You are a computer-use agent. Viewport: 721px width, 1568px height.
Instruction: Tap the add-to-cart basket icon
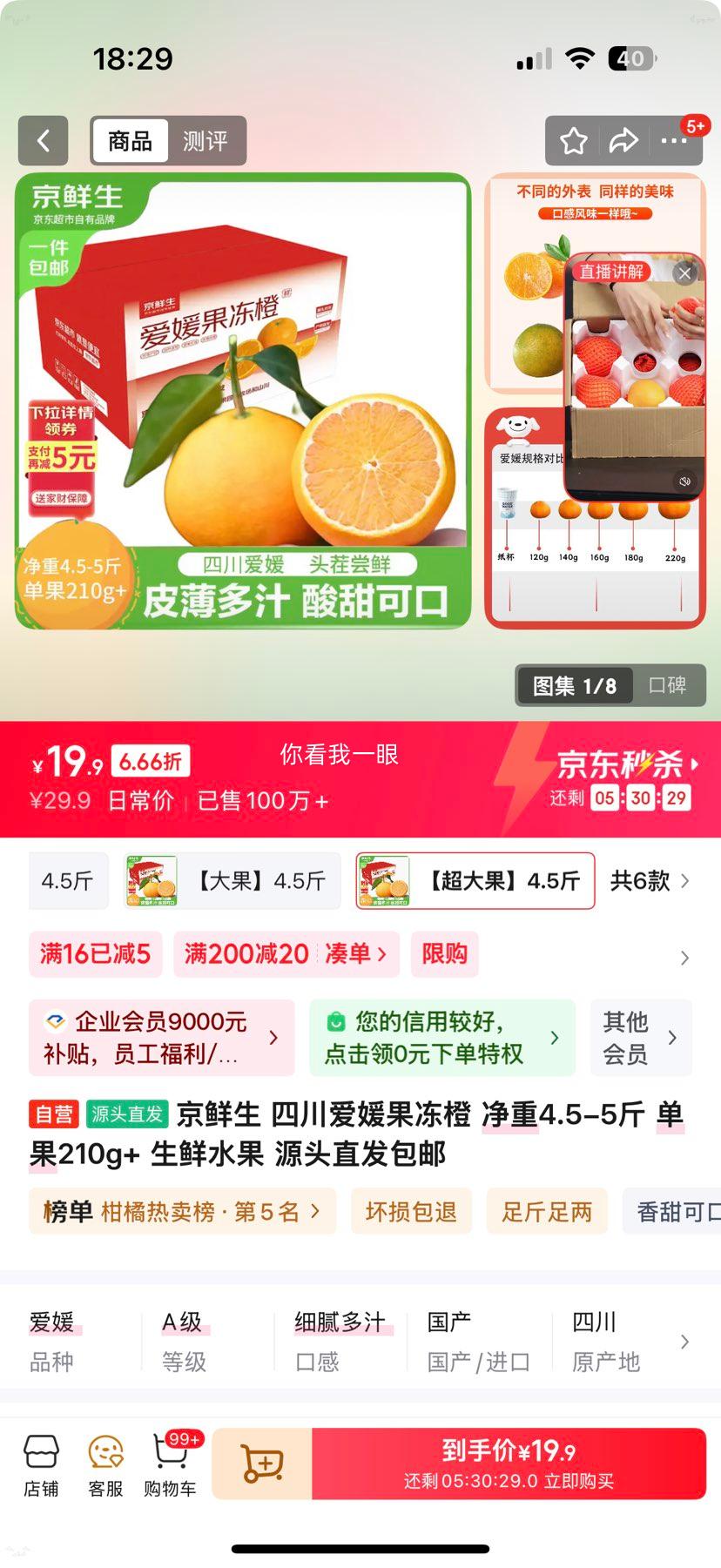click(x=261, y=1463)
